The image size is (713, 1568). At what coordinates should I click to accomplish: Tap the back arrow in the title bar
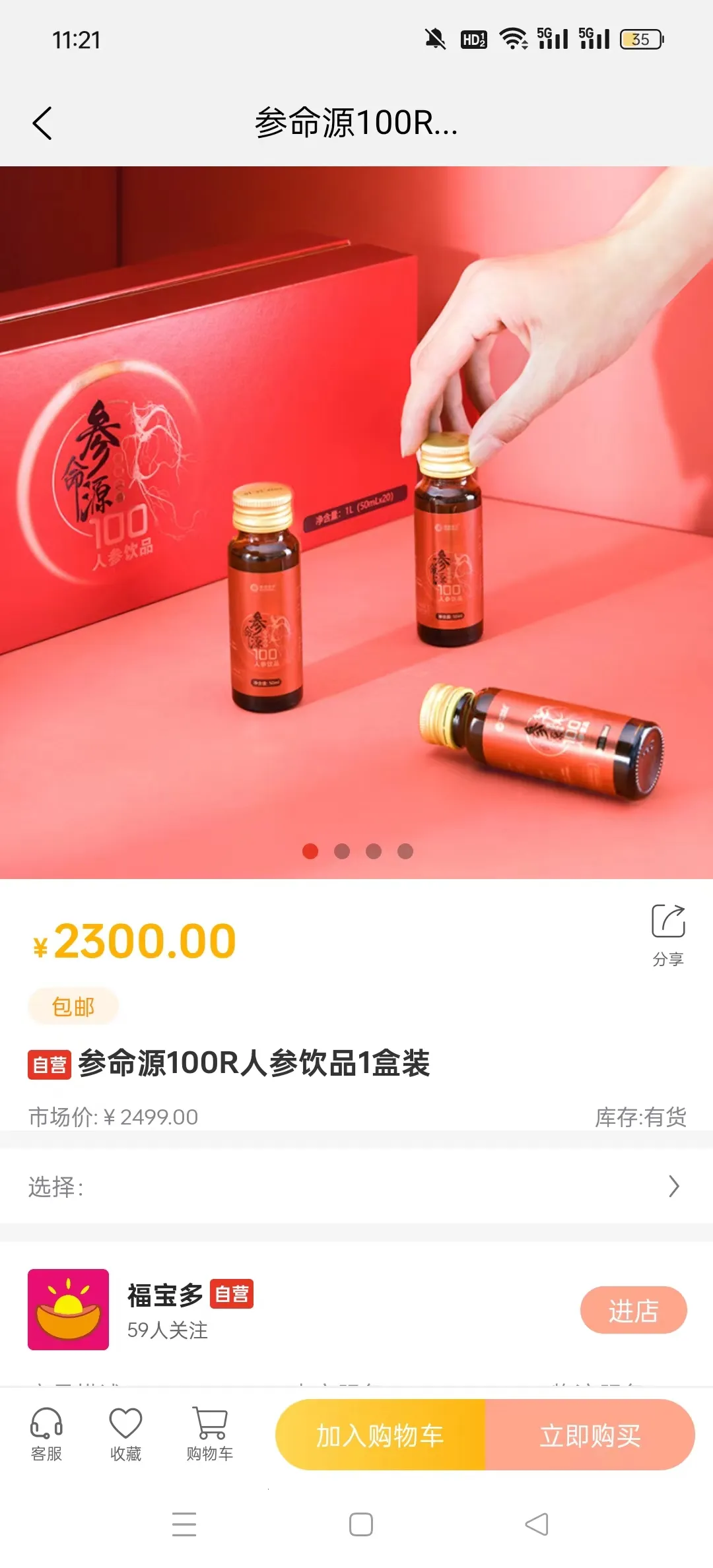pos(42,123)
